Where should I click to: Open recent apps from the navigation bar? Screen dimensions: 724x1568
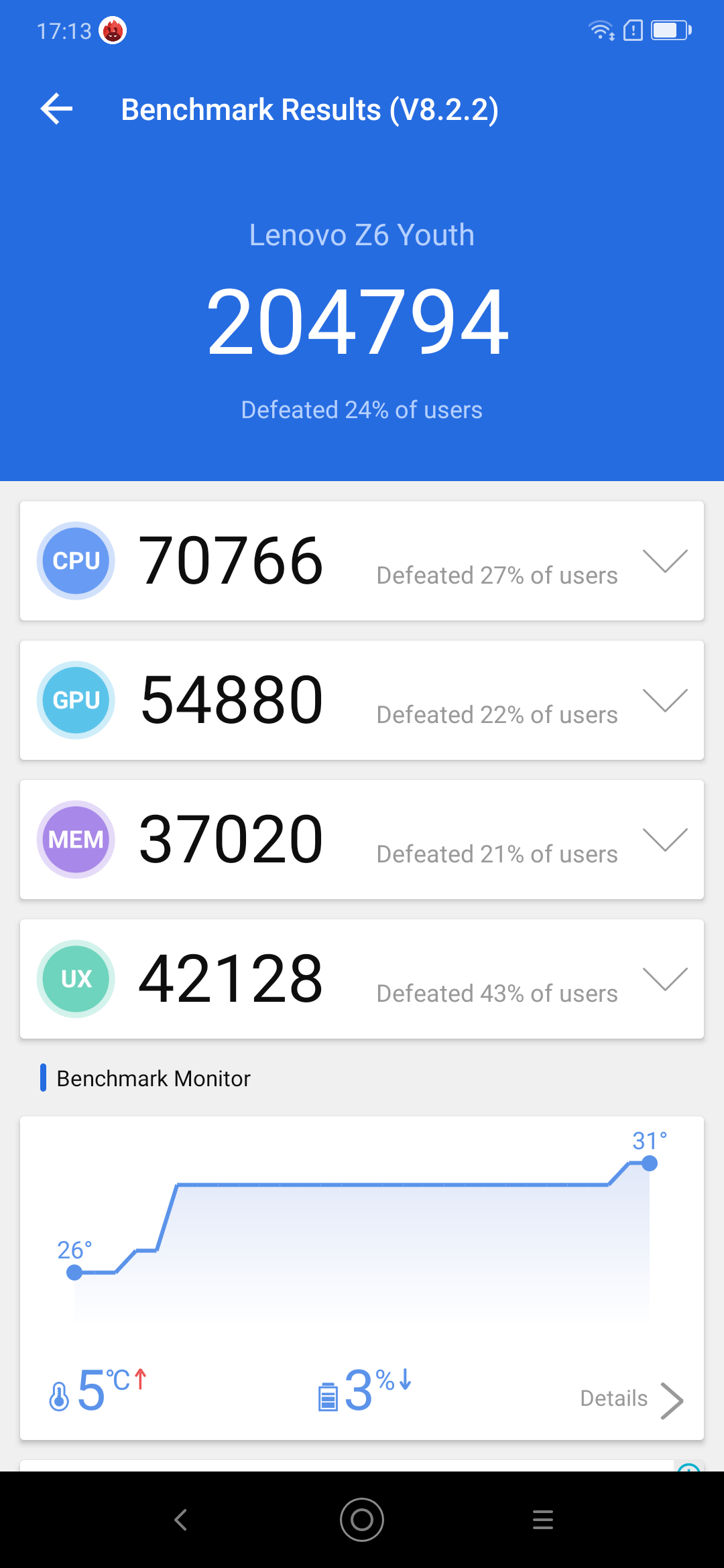pos(543,1520)
